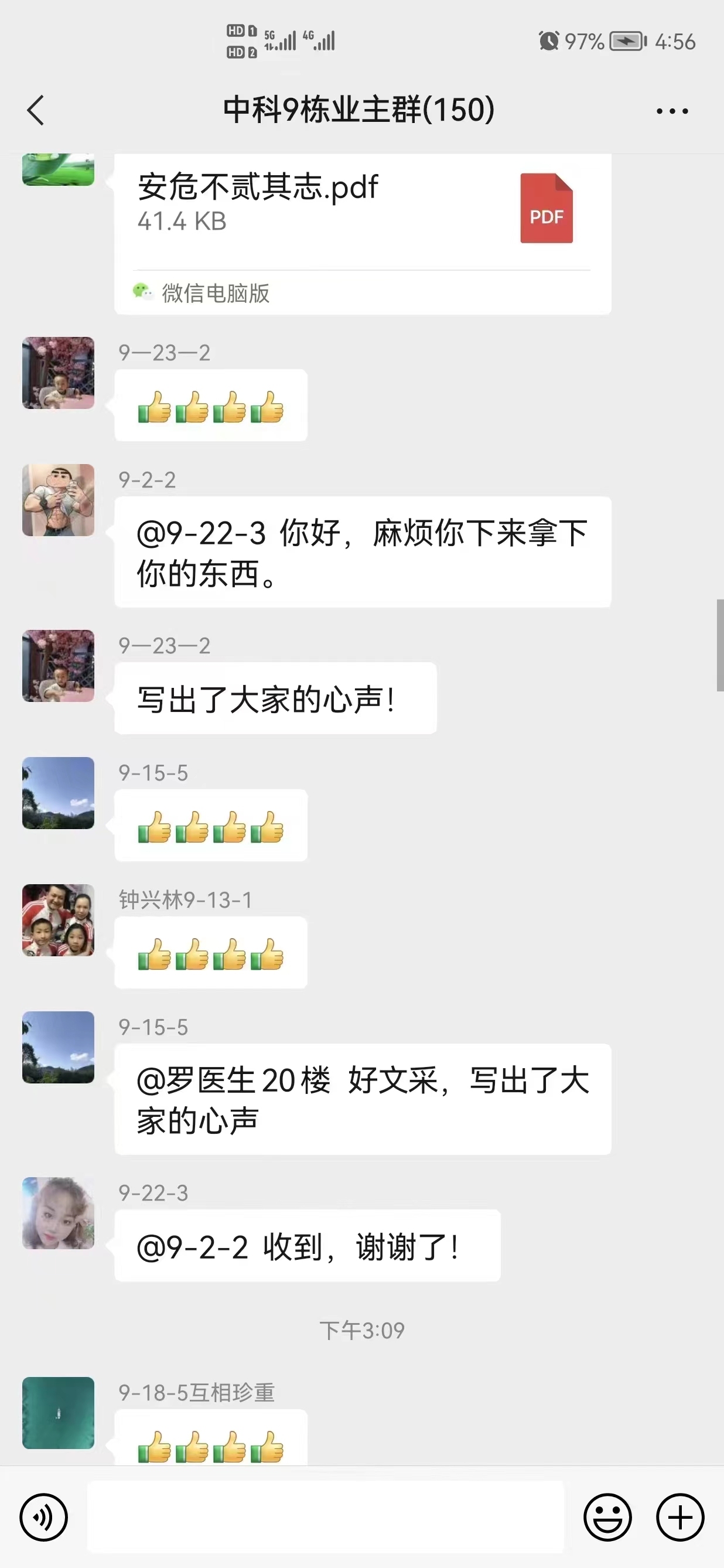
Task: Go back from the group chat
Action: (x=36, y=110)
